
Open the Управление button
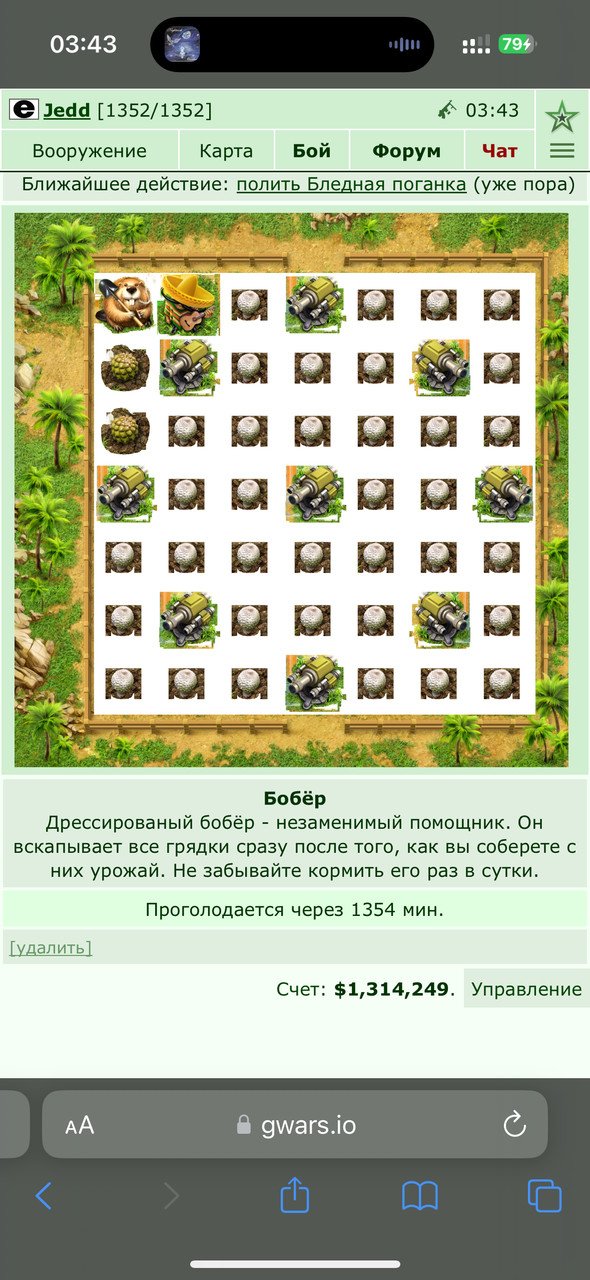coord(526,989)
